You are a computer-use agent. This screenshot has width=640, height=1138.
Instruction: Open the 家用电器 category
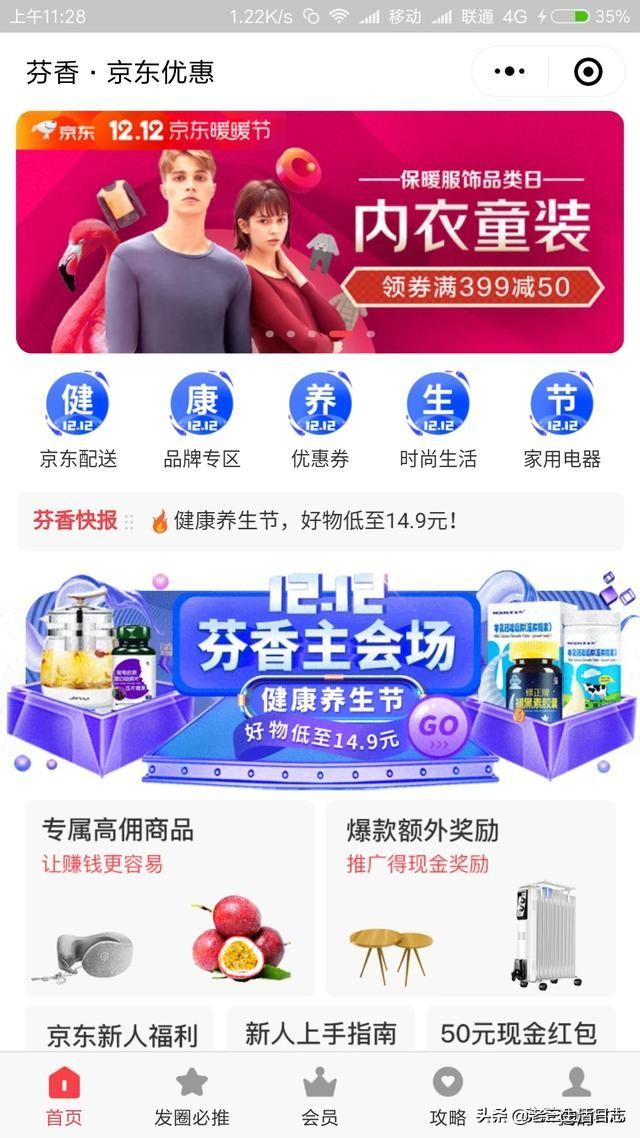click(562, 420)
